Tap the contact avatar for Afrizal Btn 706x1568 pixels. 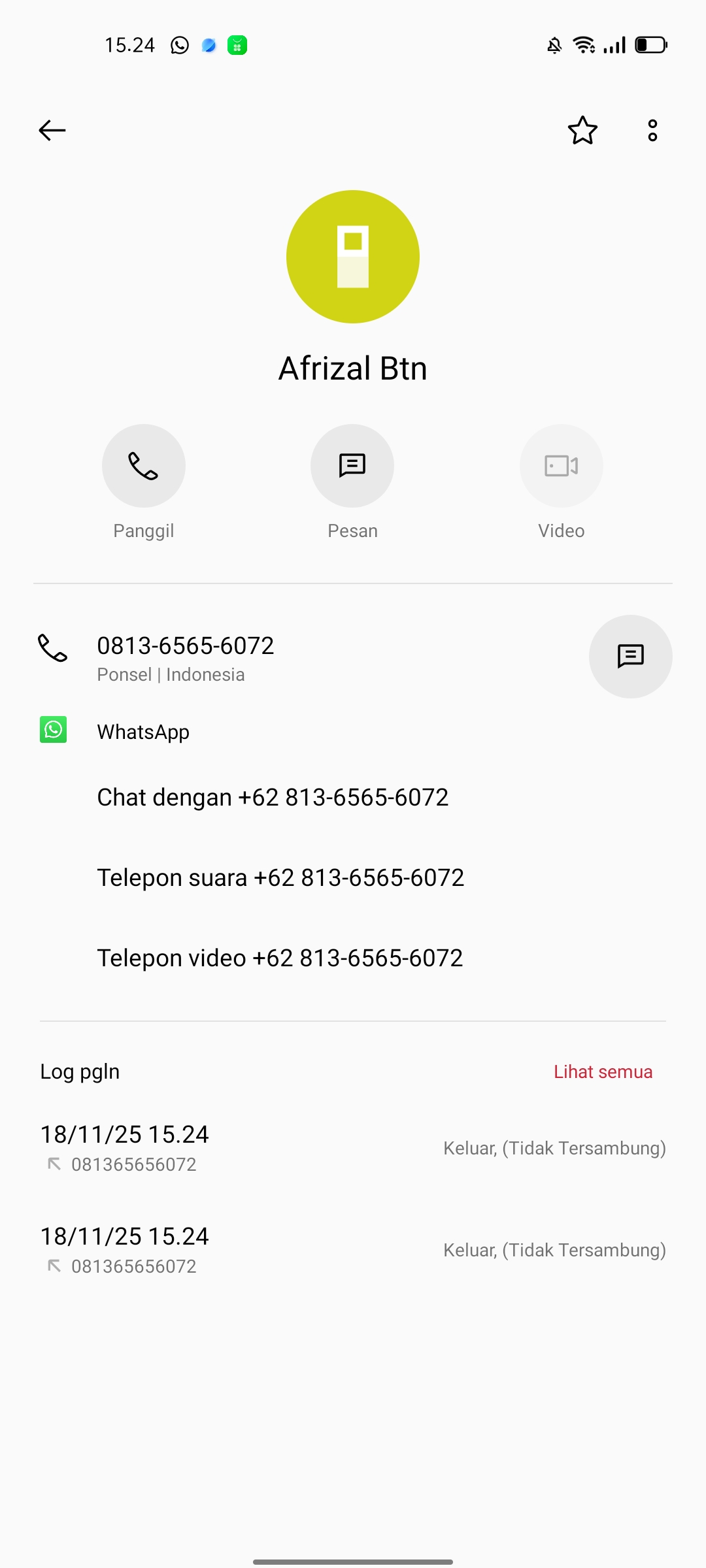[x=352, y=256]
